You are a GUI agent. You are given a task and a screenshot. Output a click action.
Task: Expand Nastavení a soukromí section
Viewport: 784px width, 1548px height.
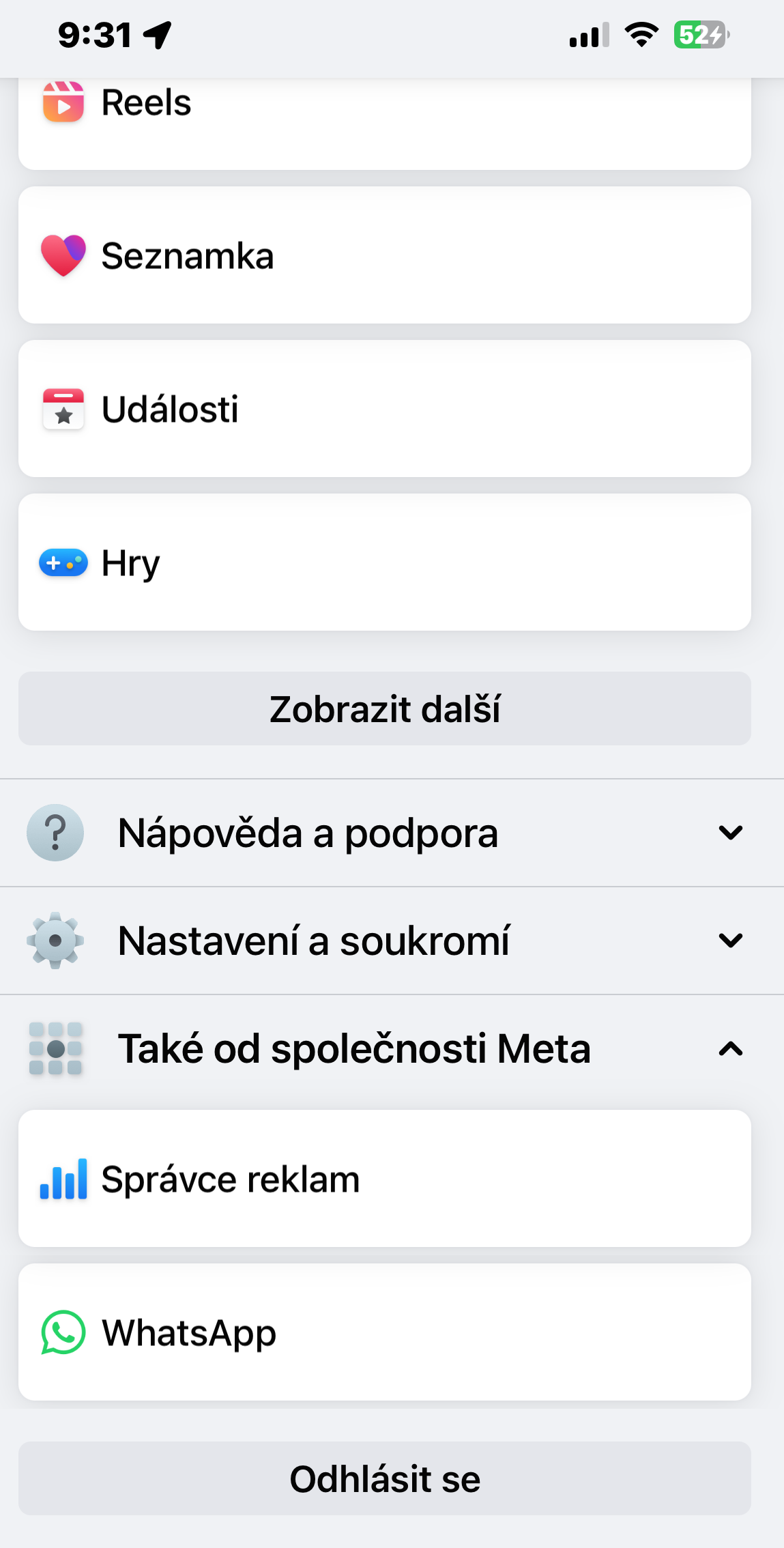pos(392,941)
